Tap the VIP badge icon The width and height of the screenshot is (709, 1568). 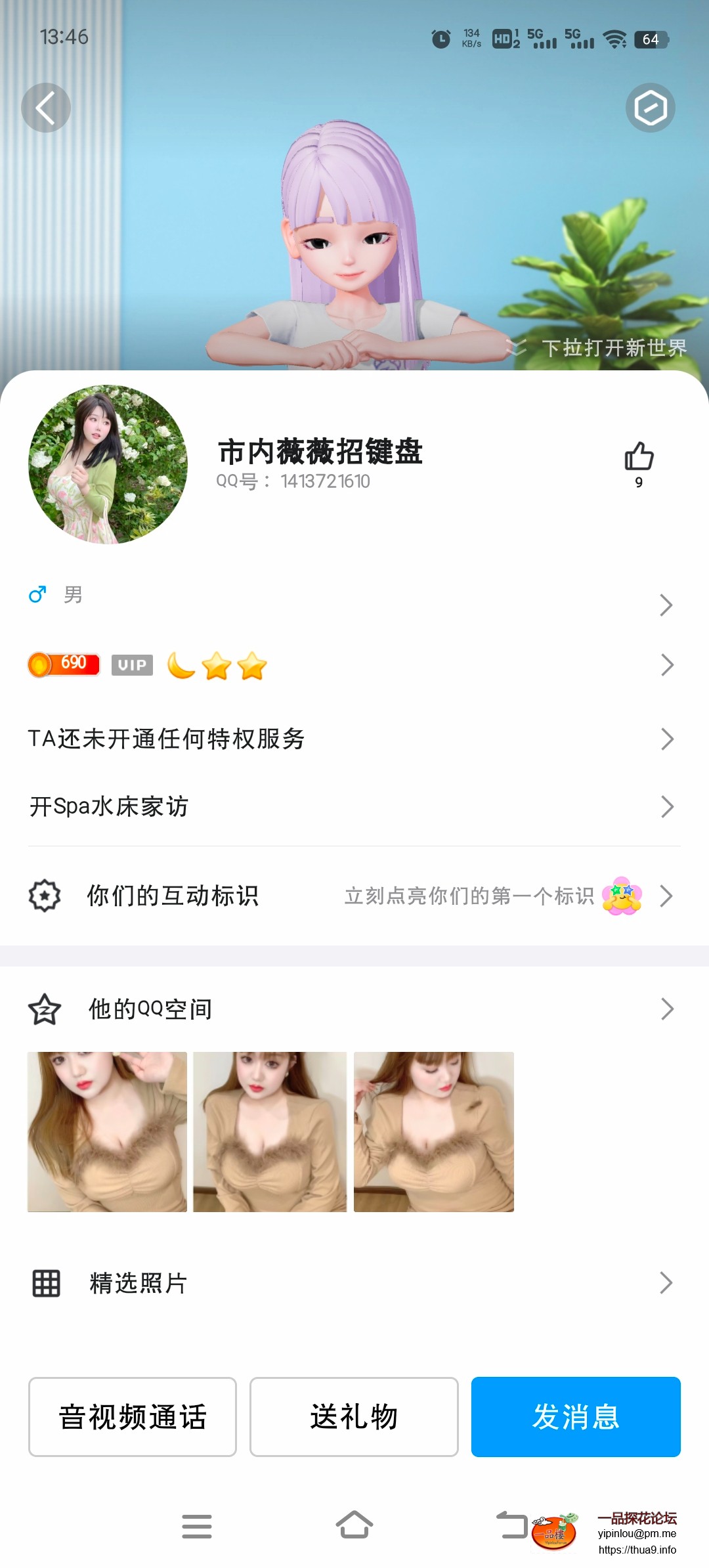(x=132, y=665)
